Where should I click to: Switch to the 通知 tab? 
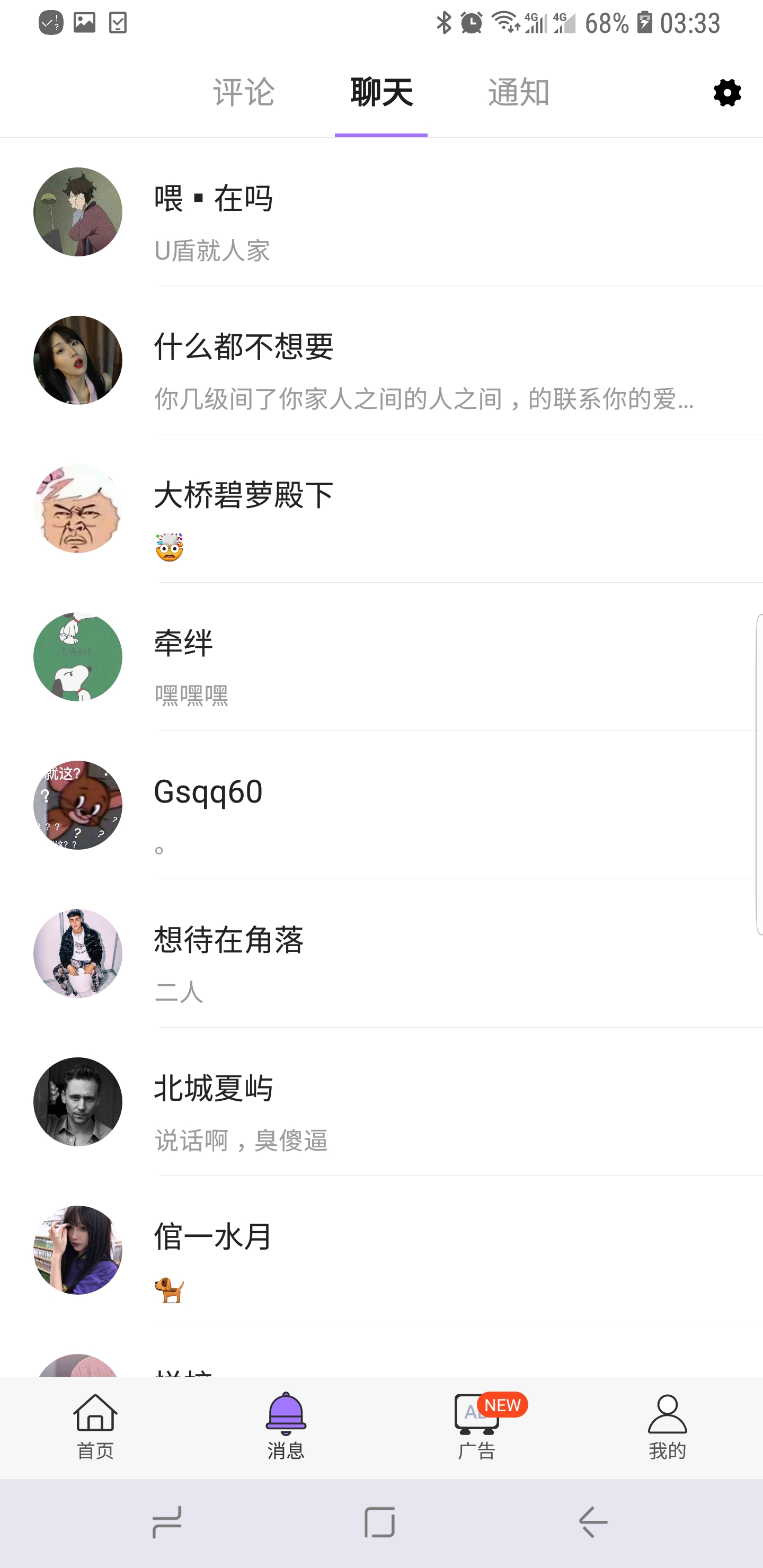(x=519, y=93)
